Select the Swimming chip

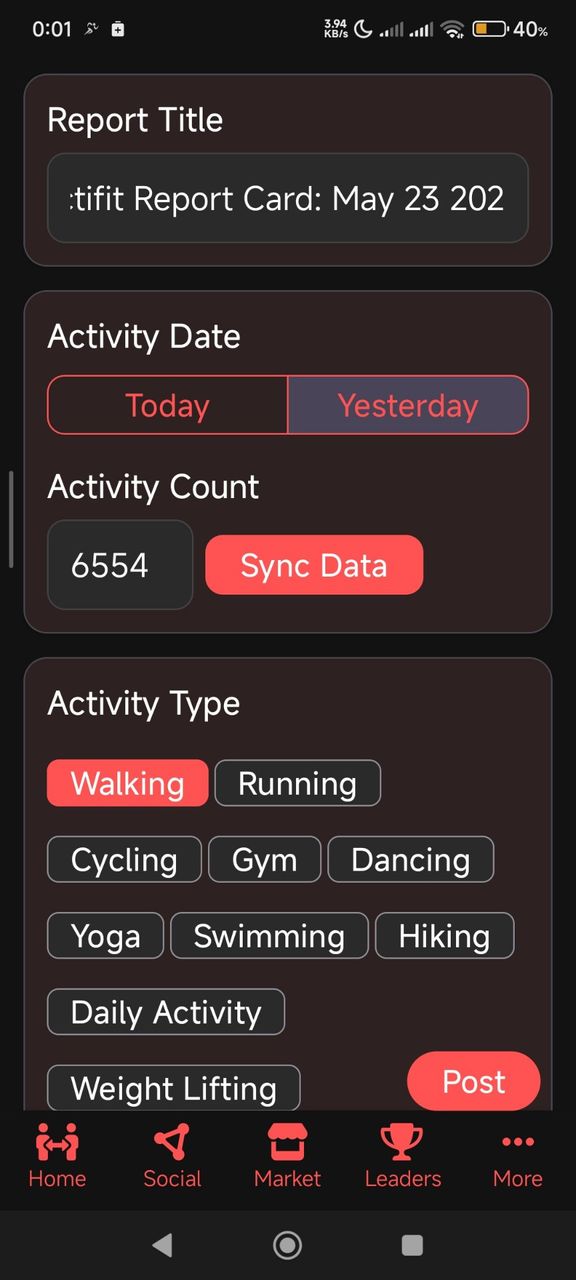pos(269,936)
